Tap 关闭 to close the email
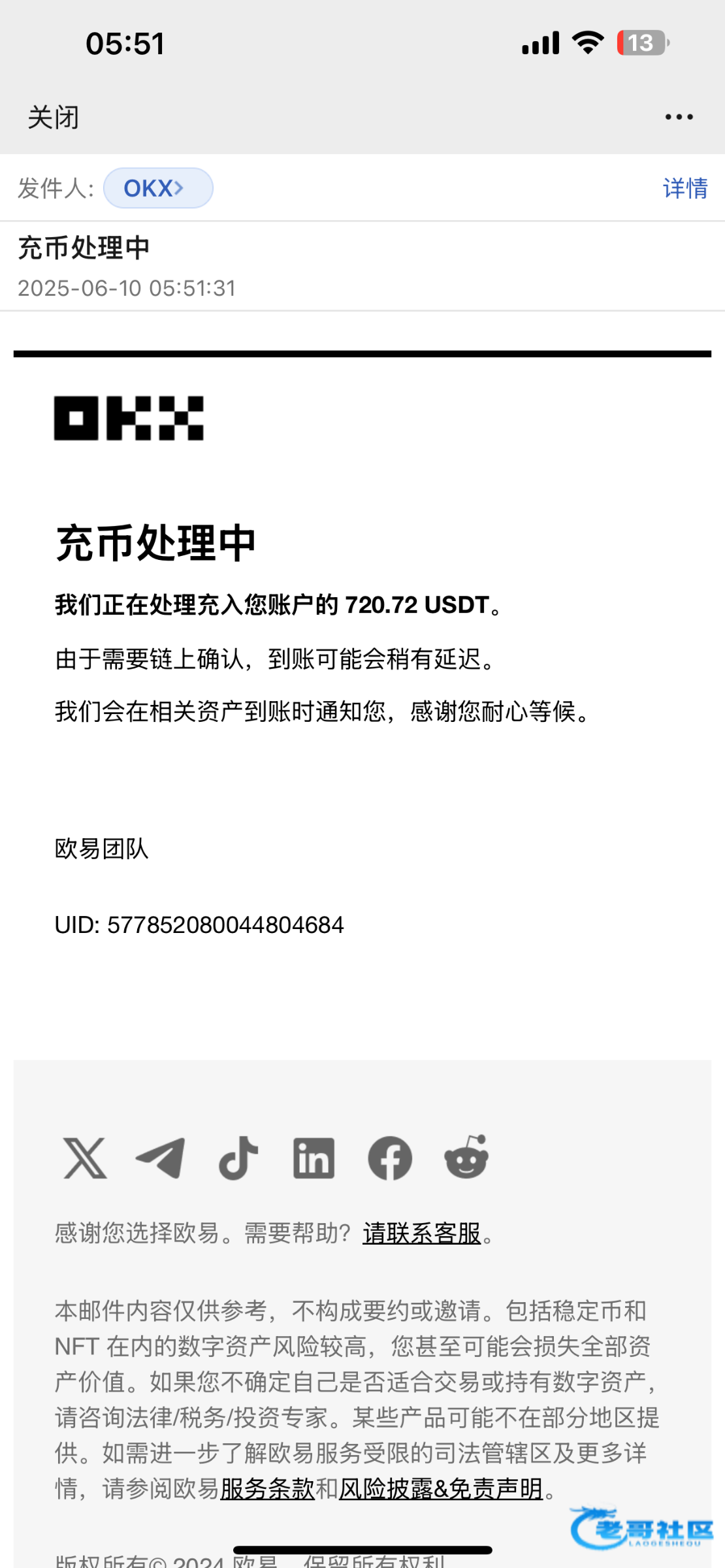Viewport: 725px width, 1568px height. pyautogui.click(x=53, y=118)
